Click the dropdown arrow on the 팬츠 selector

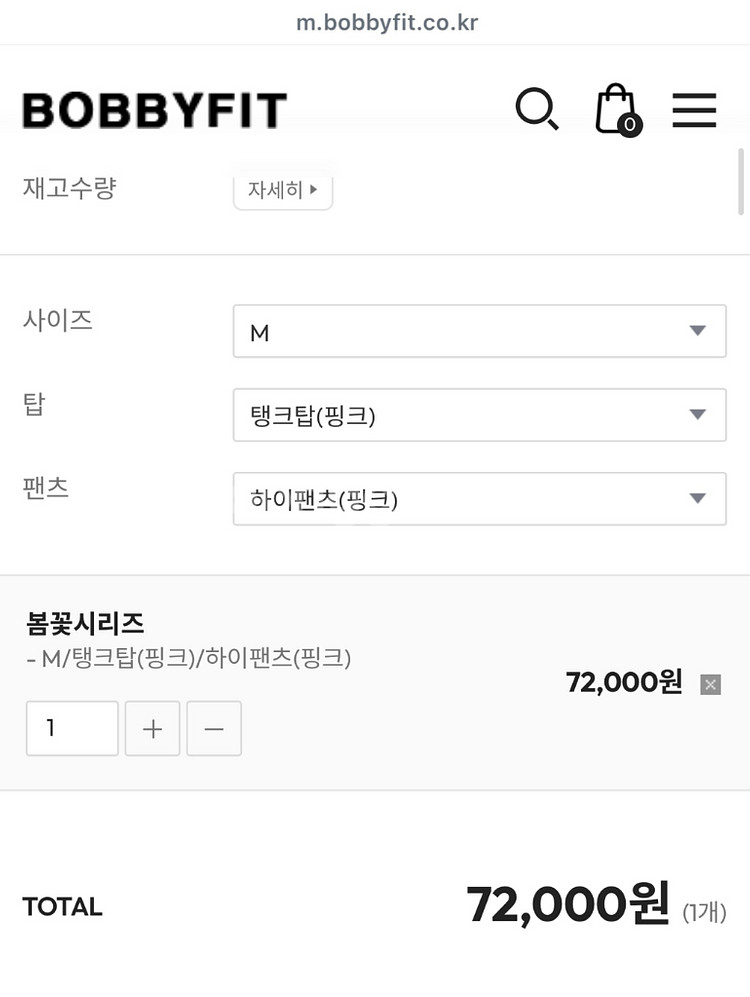pos(698,498)
